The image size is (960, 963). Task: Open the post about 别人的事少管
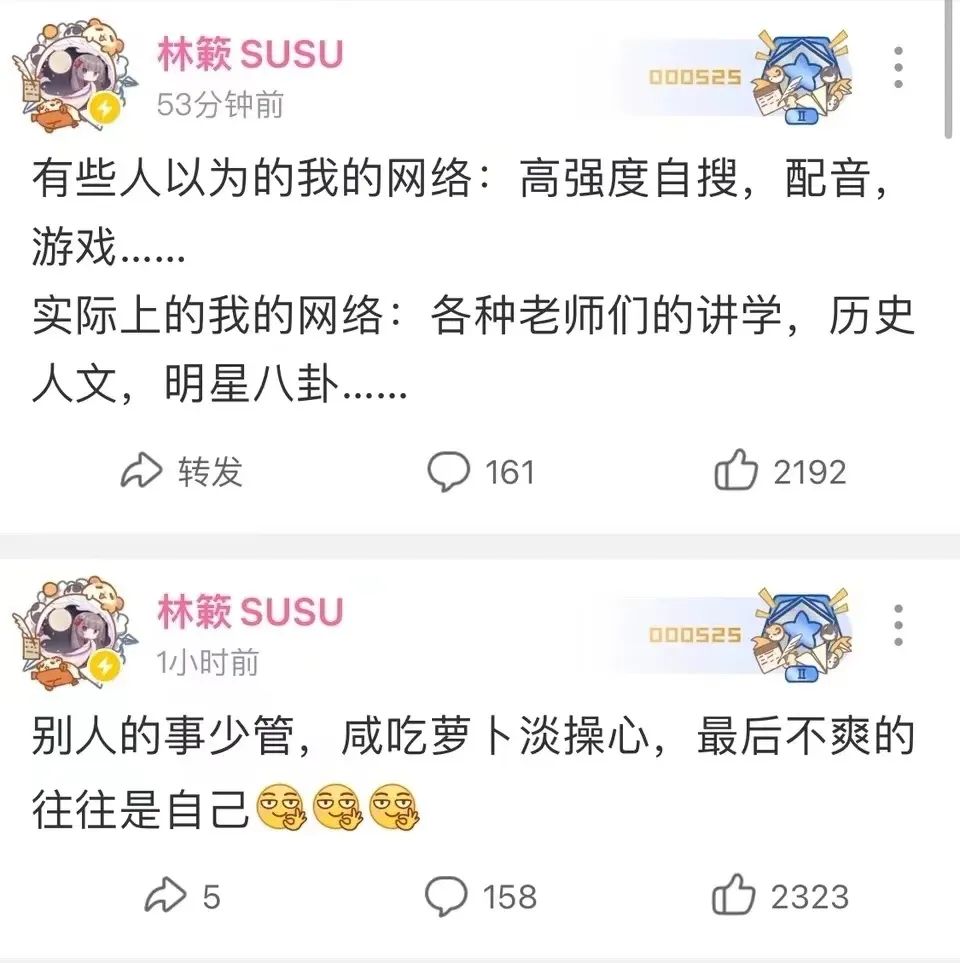pos(470,772)
